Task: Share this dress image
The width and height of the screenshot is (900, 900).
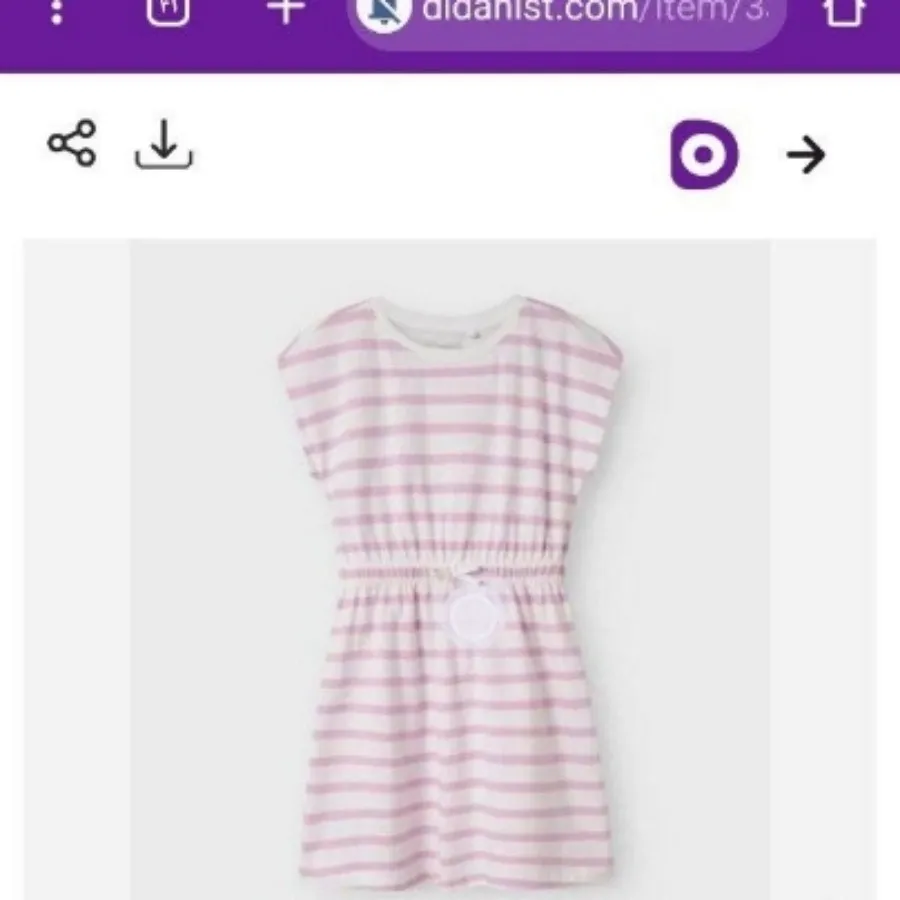Action: click(x=72, y=143)
